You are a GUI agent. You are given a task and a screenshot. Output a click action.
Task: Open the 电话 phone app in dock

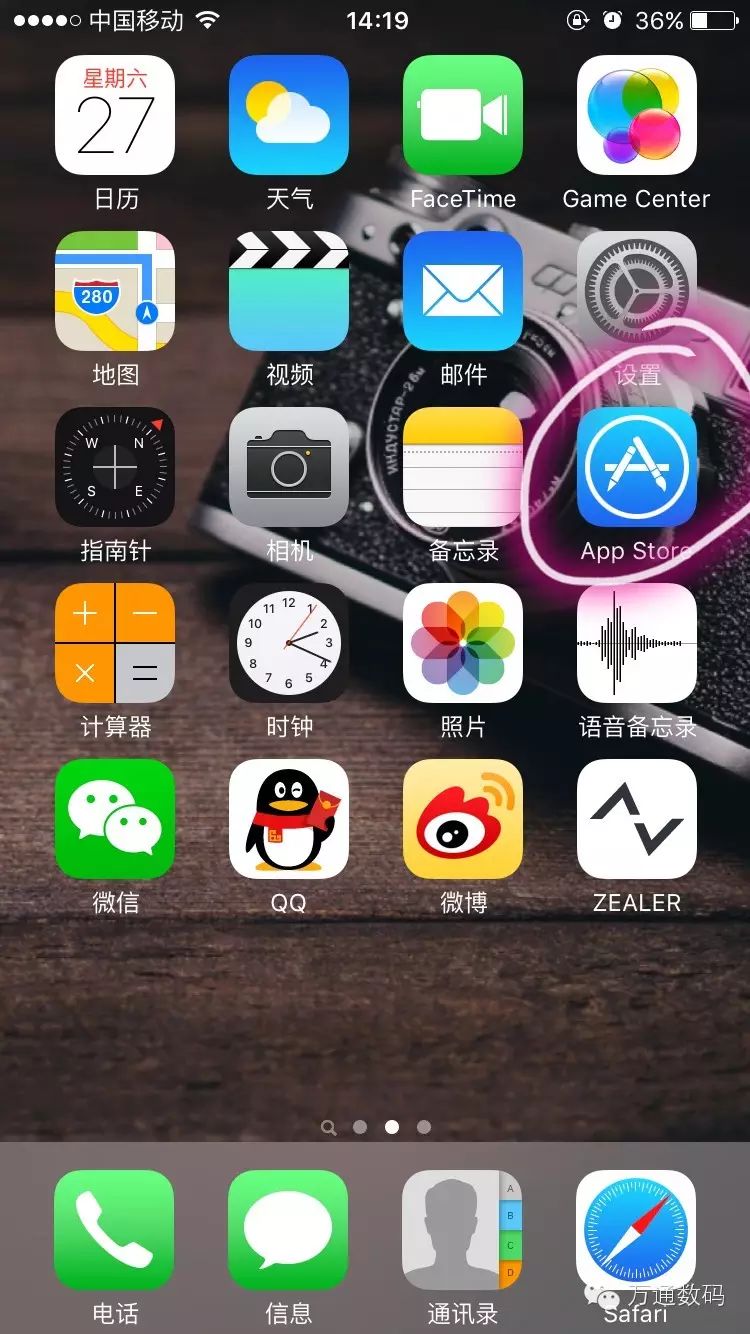pos(115,1230)
